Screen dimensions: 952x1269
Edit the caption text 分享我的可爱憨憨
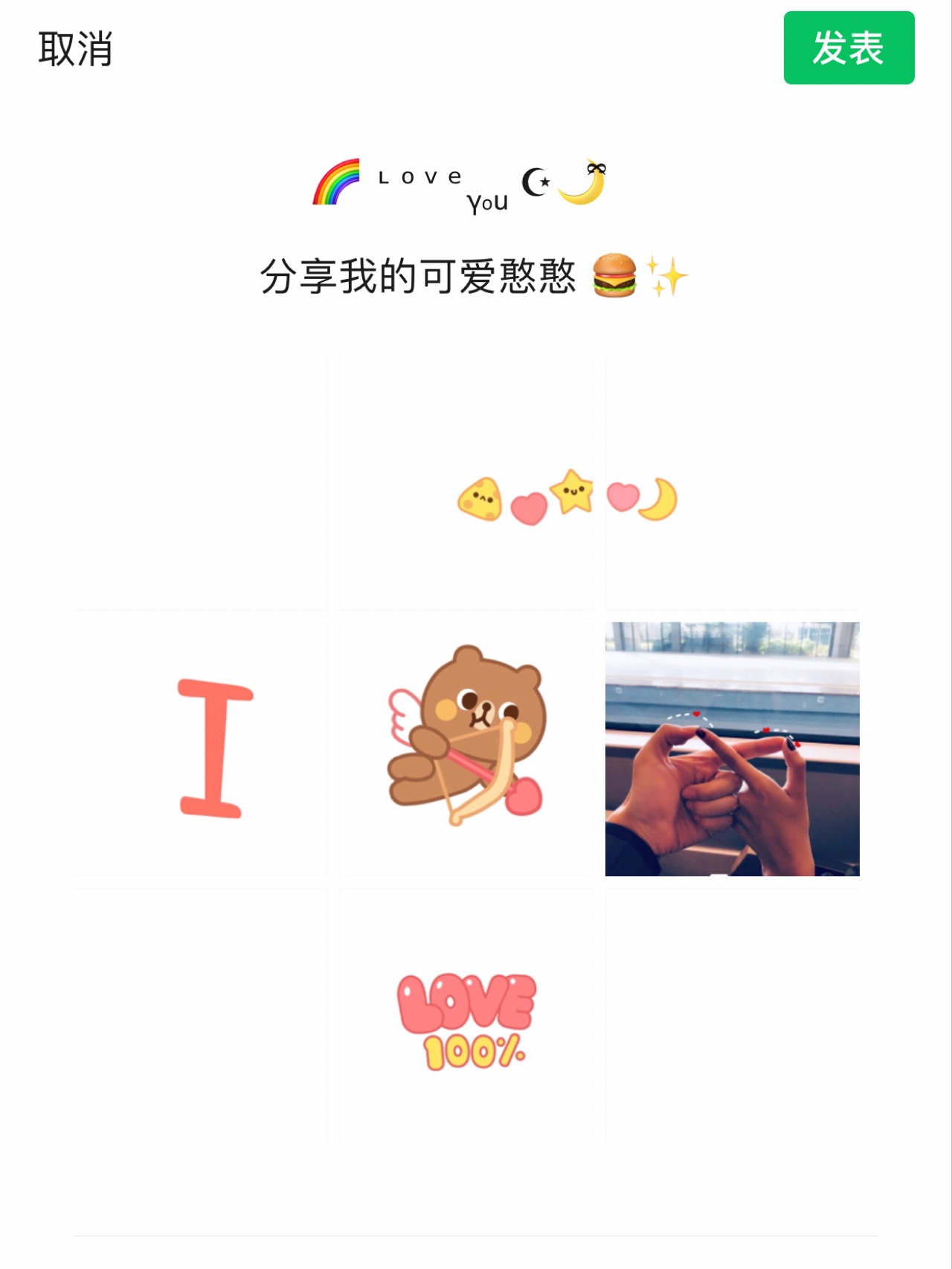[x=418, y=277]
